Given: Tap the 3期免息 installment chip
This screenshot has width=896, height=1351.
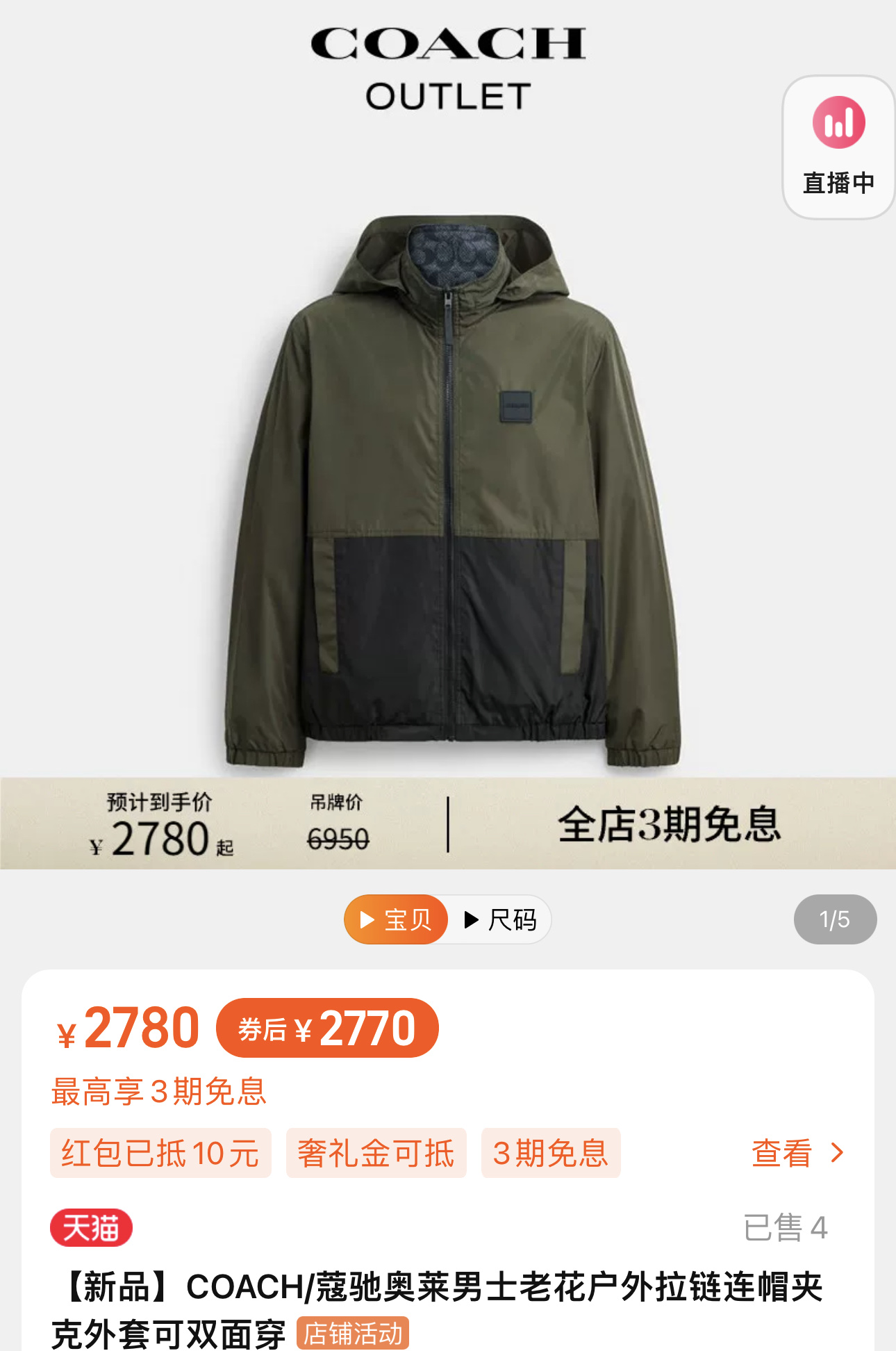Looking at the screenshot, I should 551,1153.
